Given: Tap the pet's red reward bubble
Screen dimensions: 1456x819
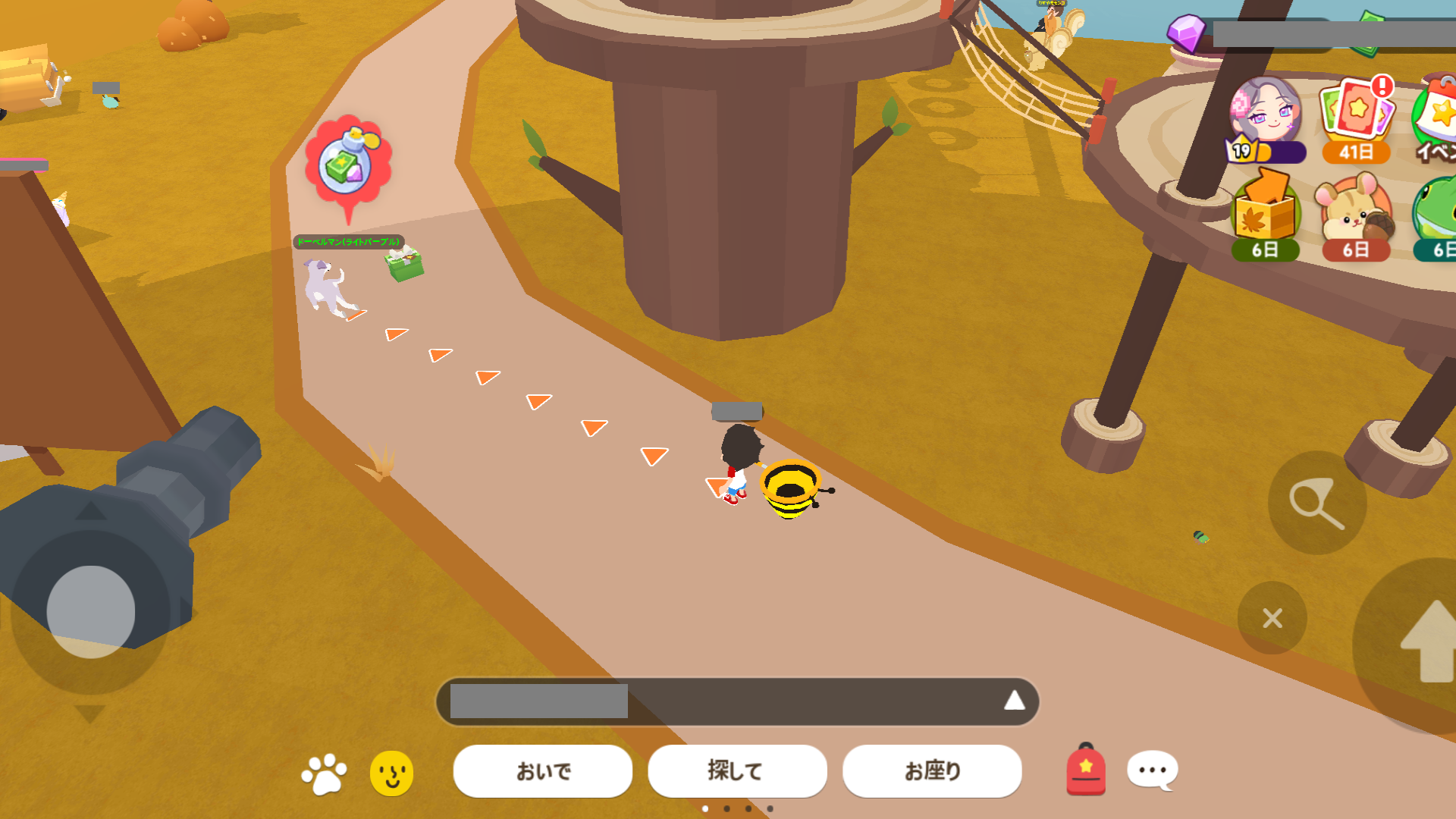Looking at the screenshot, I should click(x=348, y=163).
